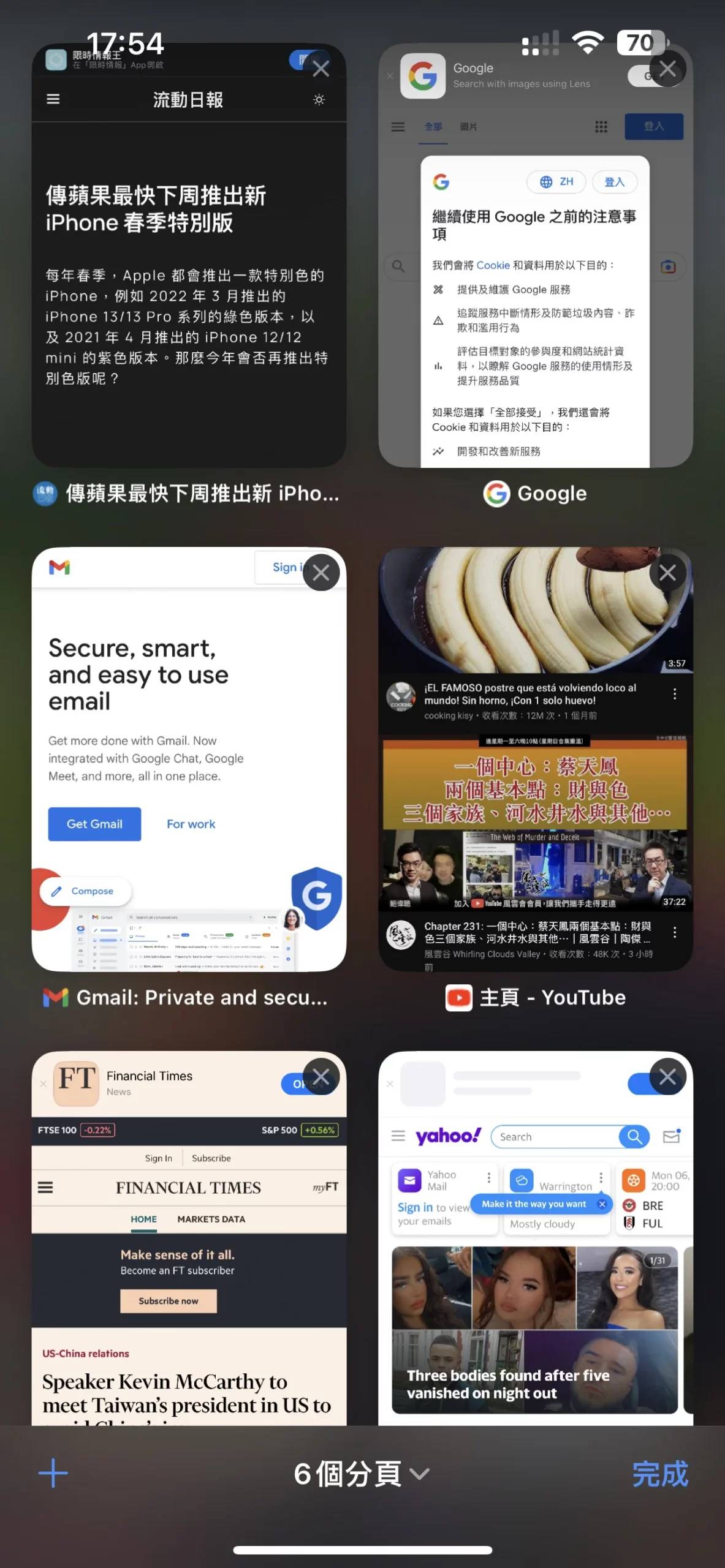
Task: Expand the 6個分頁 tab groups menu
Action: [362, 1474]
